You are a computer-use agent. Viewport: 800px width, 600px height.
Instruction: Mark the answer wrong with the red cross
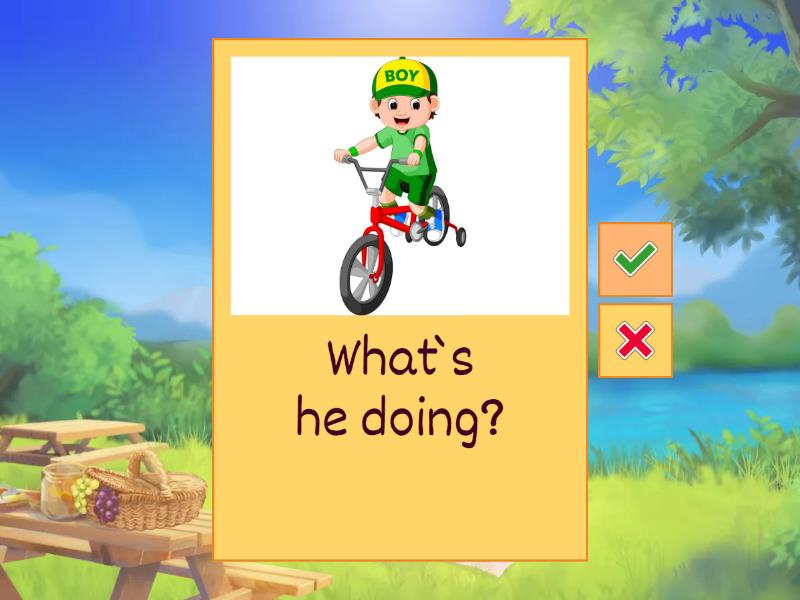pyautogui.click(x=635, y=341)
